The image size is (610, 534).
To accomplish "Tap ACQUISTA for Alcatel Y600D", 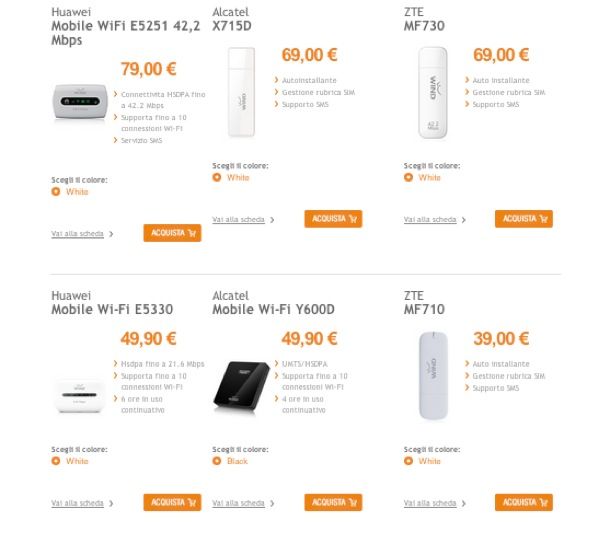I will tap(333, 502).
